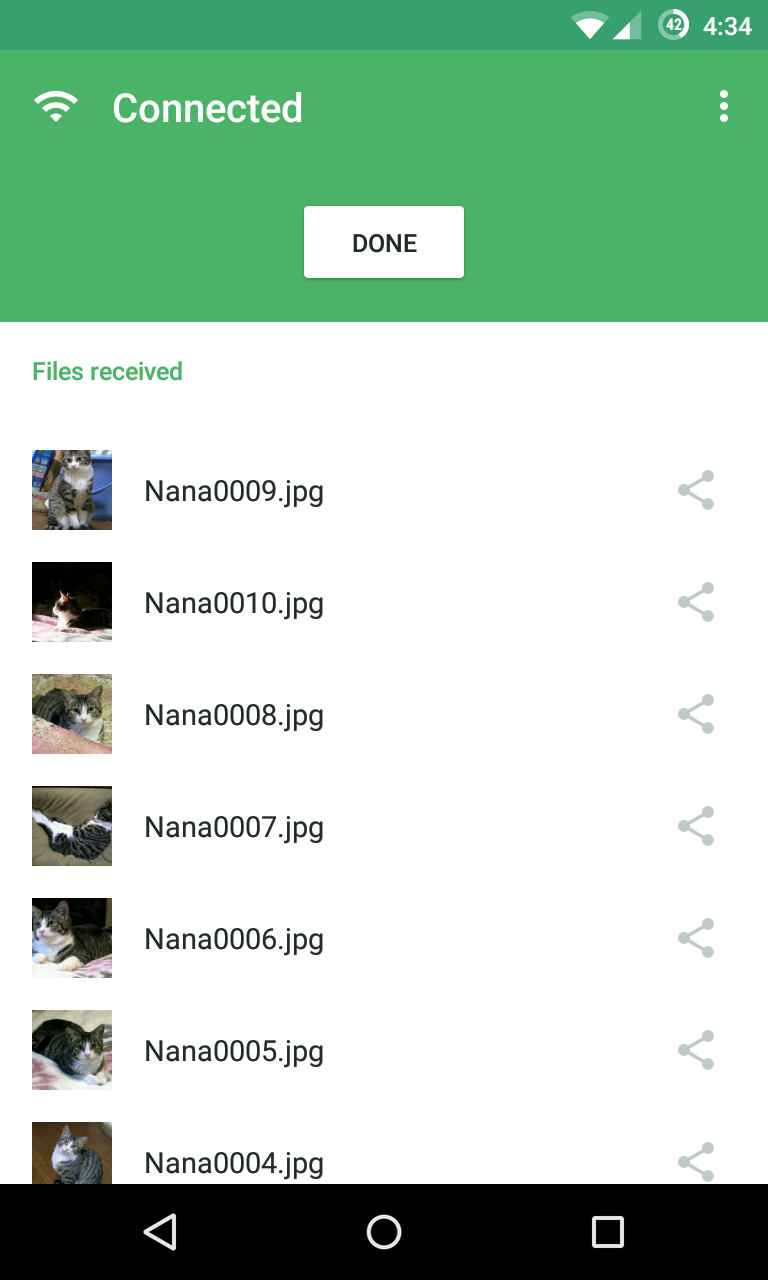Tap the Back navigation button
Image resolution: width=768 pixels, height=1280 pixels.
pos(160,1232)
